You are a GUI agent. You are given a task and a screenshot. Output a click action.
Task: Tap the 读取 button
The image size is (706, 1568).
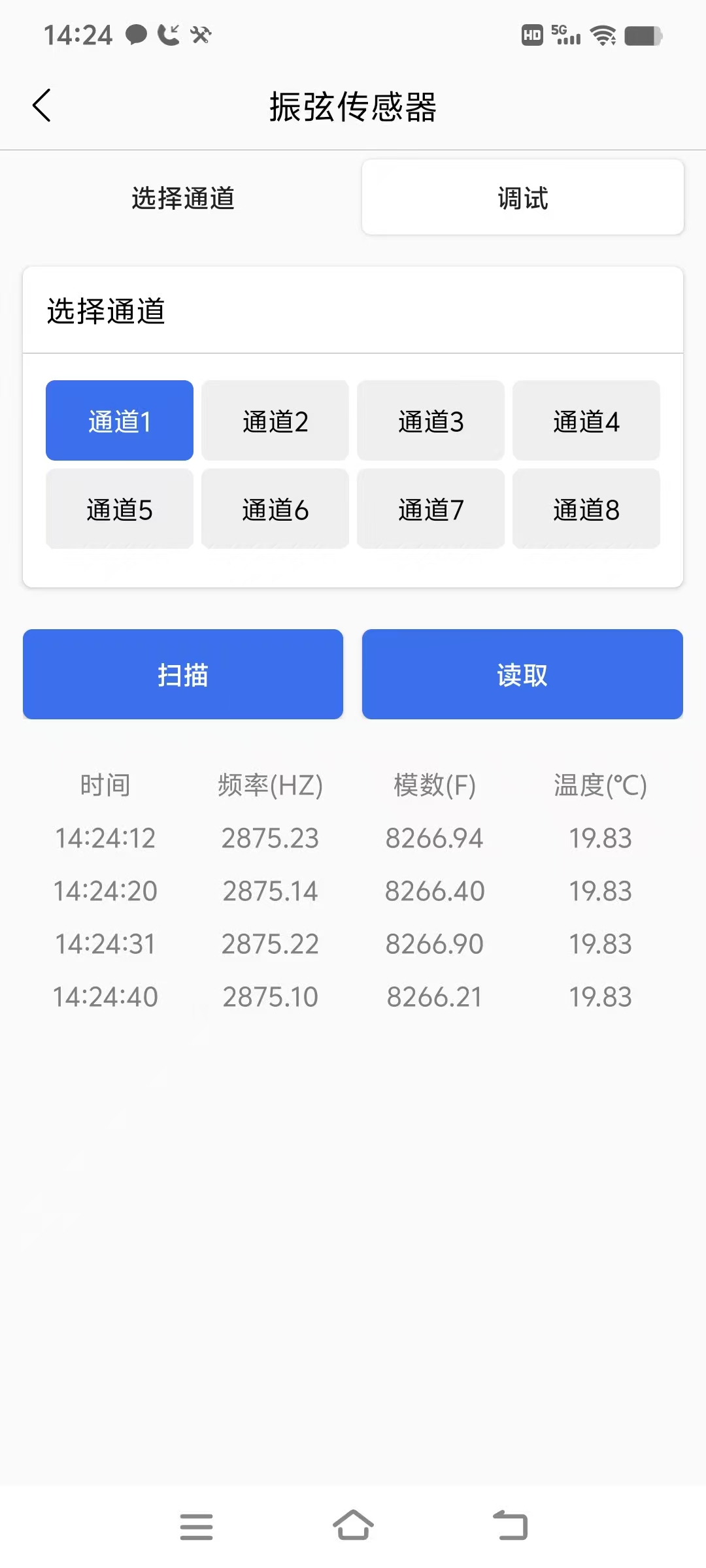click(522, 674)
